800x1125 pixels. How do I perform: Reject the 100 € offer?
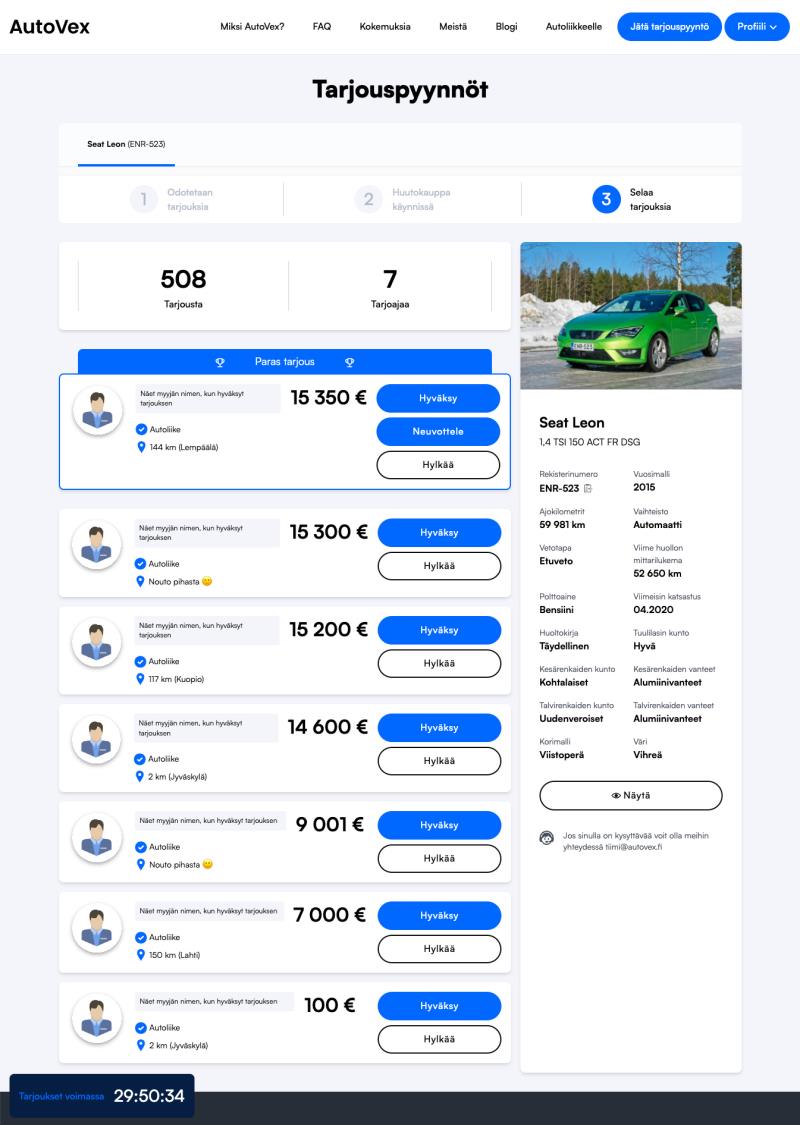pyautogui.click(x=439, y=1039)
